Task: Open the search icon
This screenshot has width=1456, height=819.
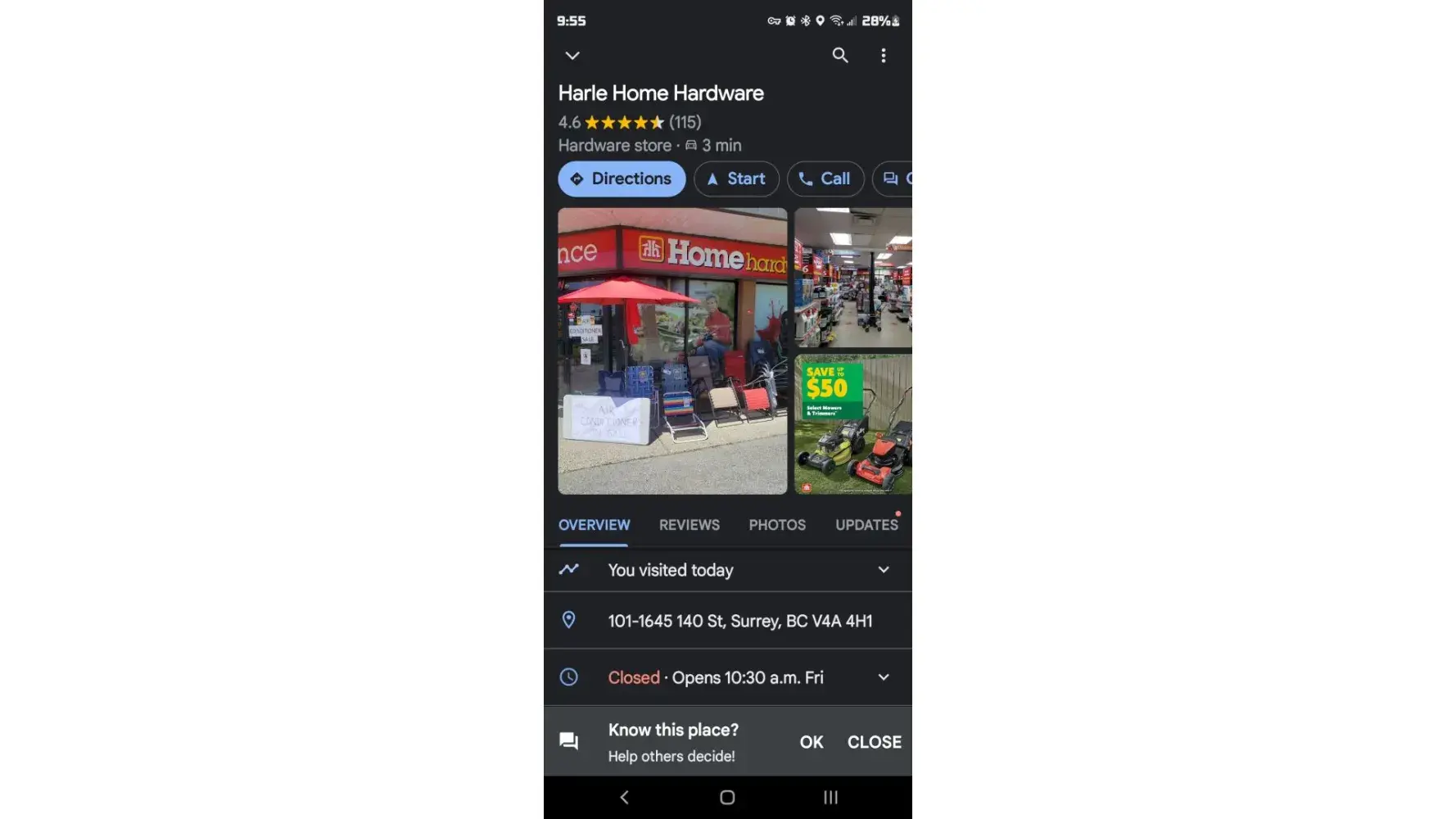Action: tap(839, 56)
